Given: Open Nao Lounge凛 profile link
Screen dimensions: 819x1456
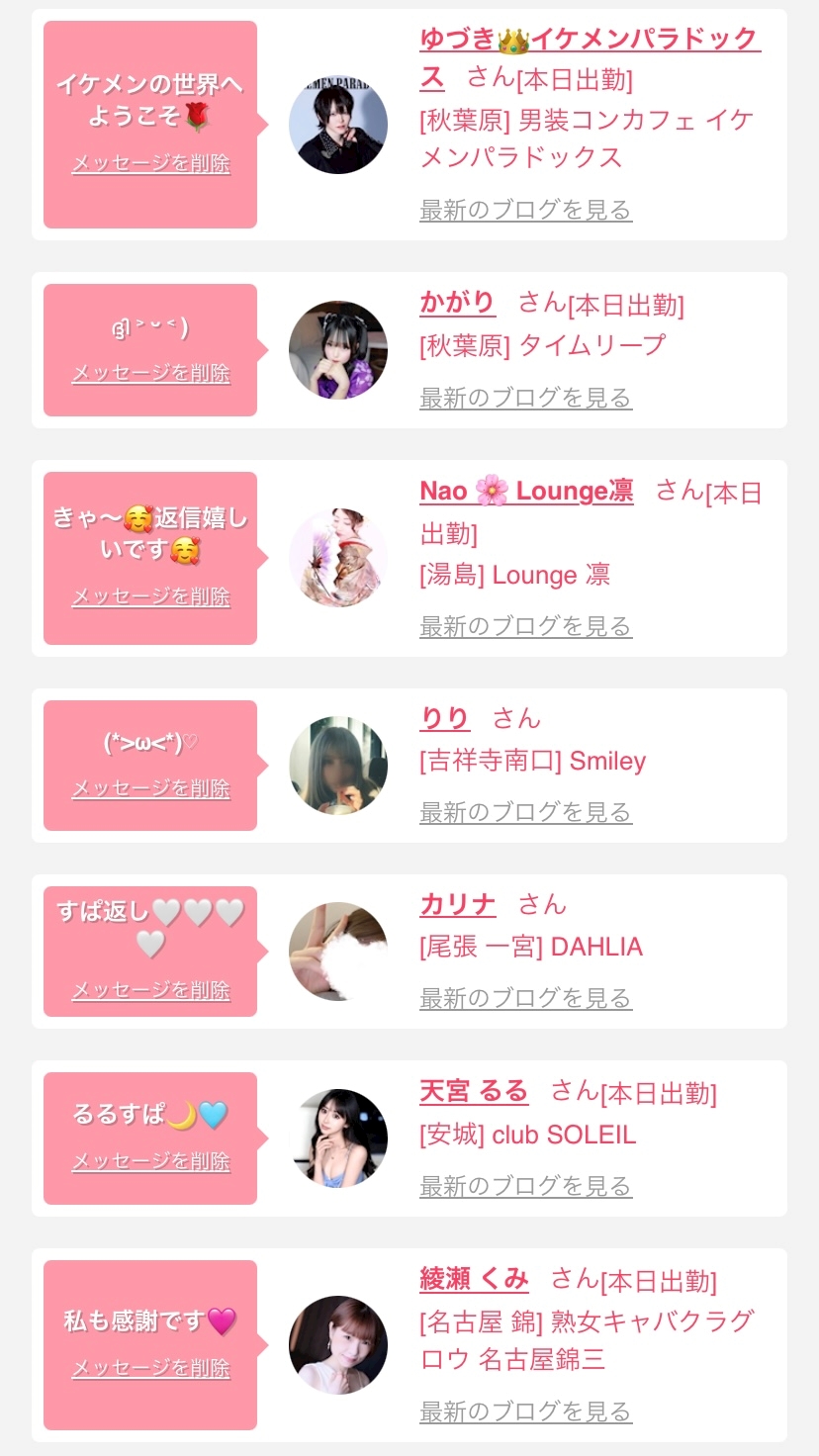Looking at the screenshot, I should [526, 492].
